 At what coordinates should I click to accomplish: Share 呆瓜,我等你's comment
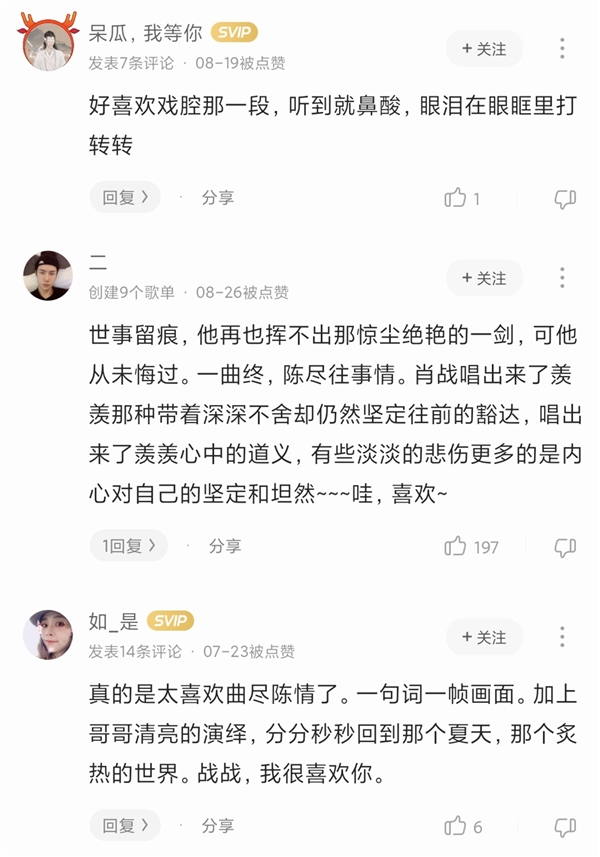217,198
